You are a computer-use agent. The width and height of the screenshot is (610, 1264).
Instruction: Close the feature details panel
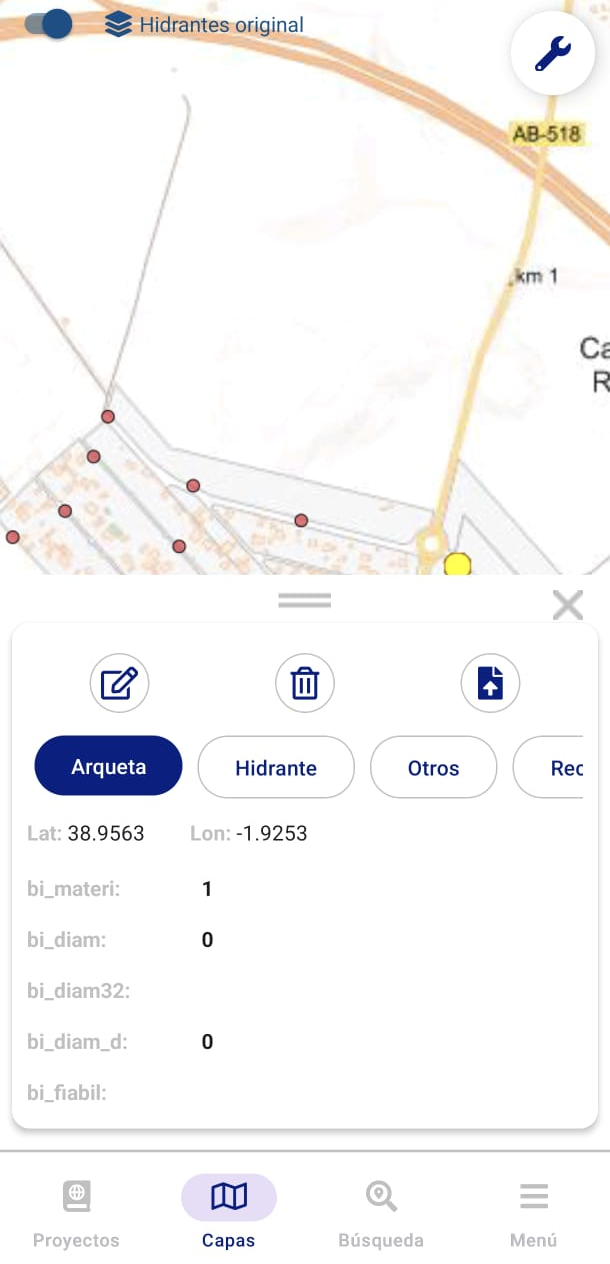(568, 604)
